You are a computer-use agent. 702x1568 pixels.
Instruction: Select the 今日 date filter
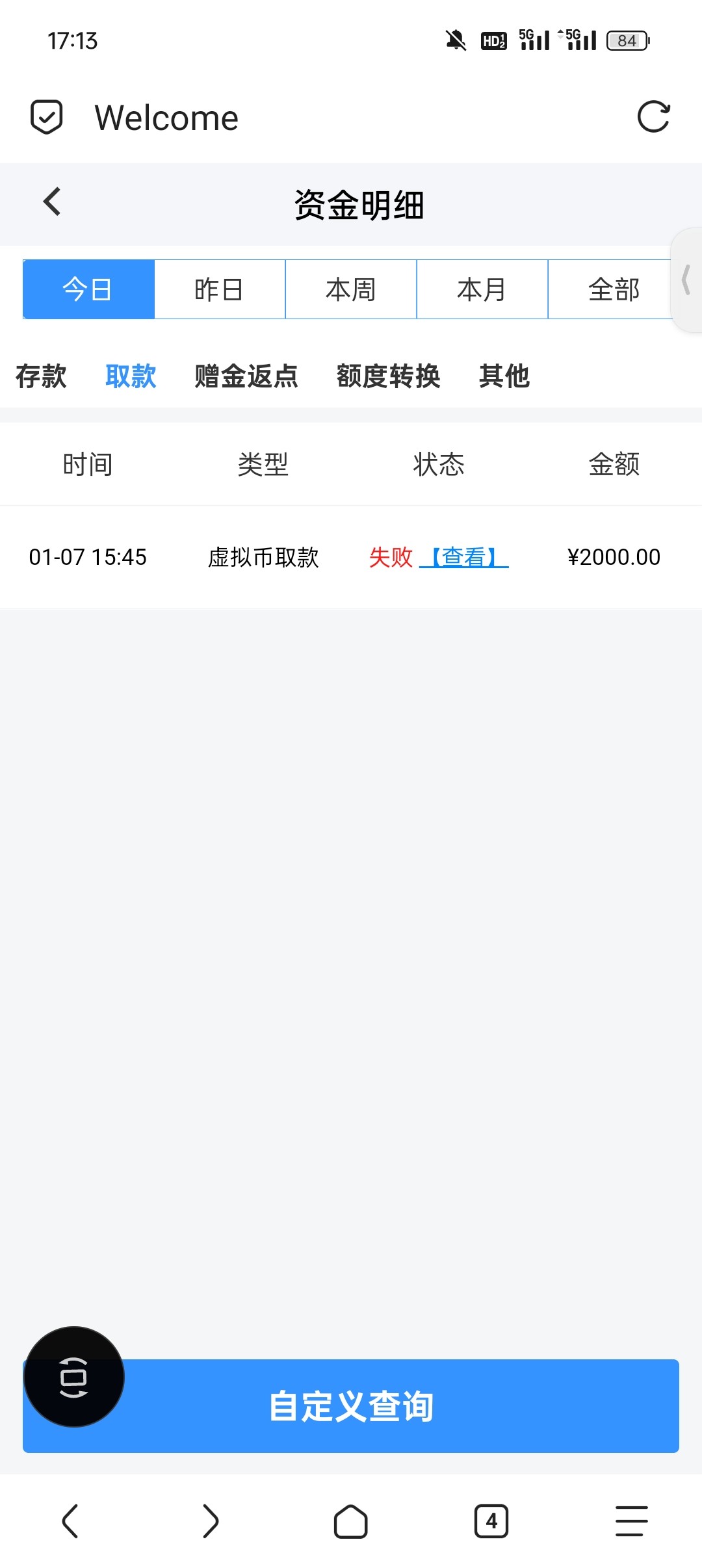coord(88,289)
